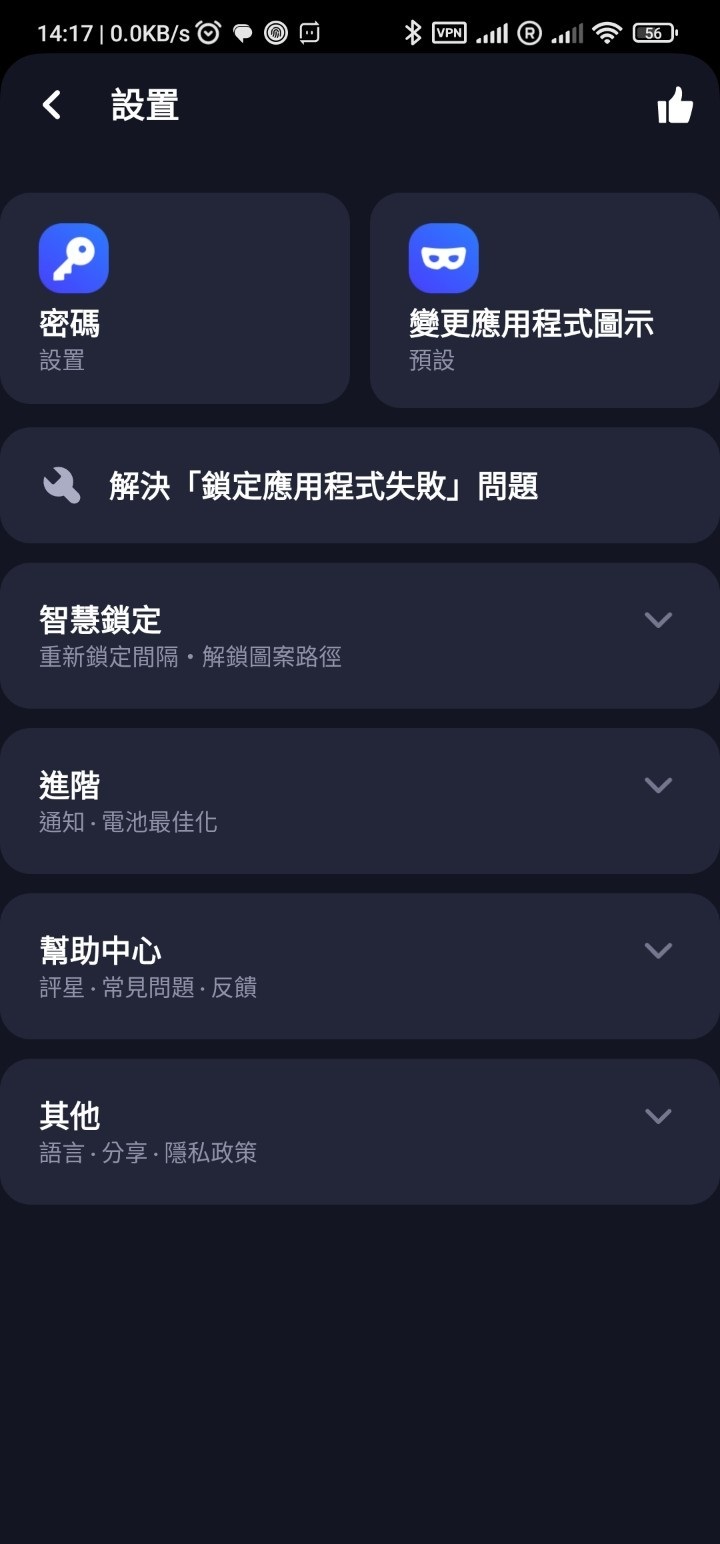Expand the 其他 (Others) section chevron

coord(659,1115)
